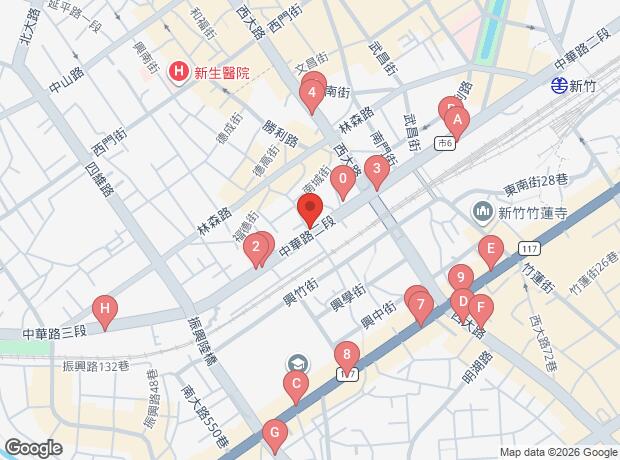Image resolution: width=620 pixels, height=460 pixels.
Task: Select the marker labeled D
Action: coord(461,301)
